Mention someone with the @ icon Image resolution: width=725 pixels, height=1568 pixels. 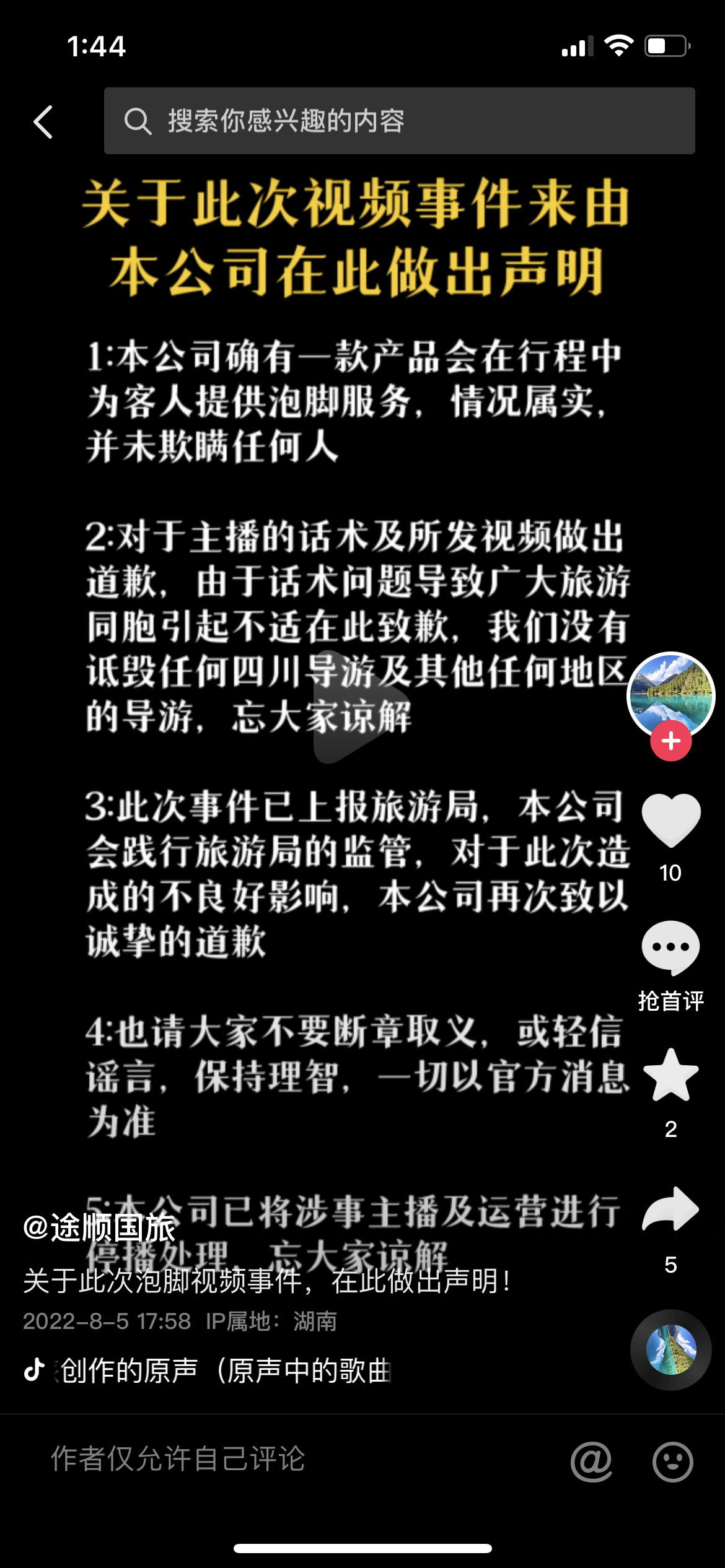click(x=591, y=1461)
